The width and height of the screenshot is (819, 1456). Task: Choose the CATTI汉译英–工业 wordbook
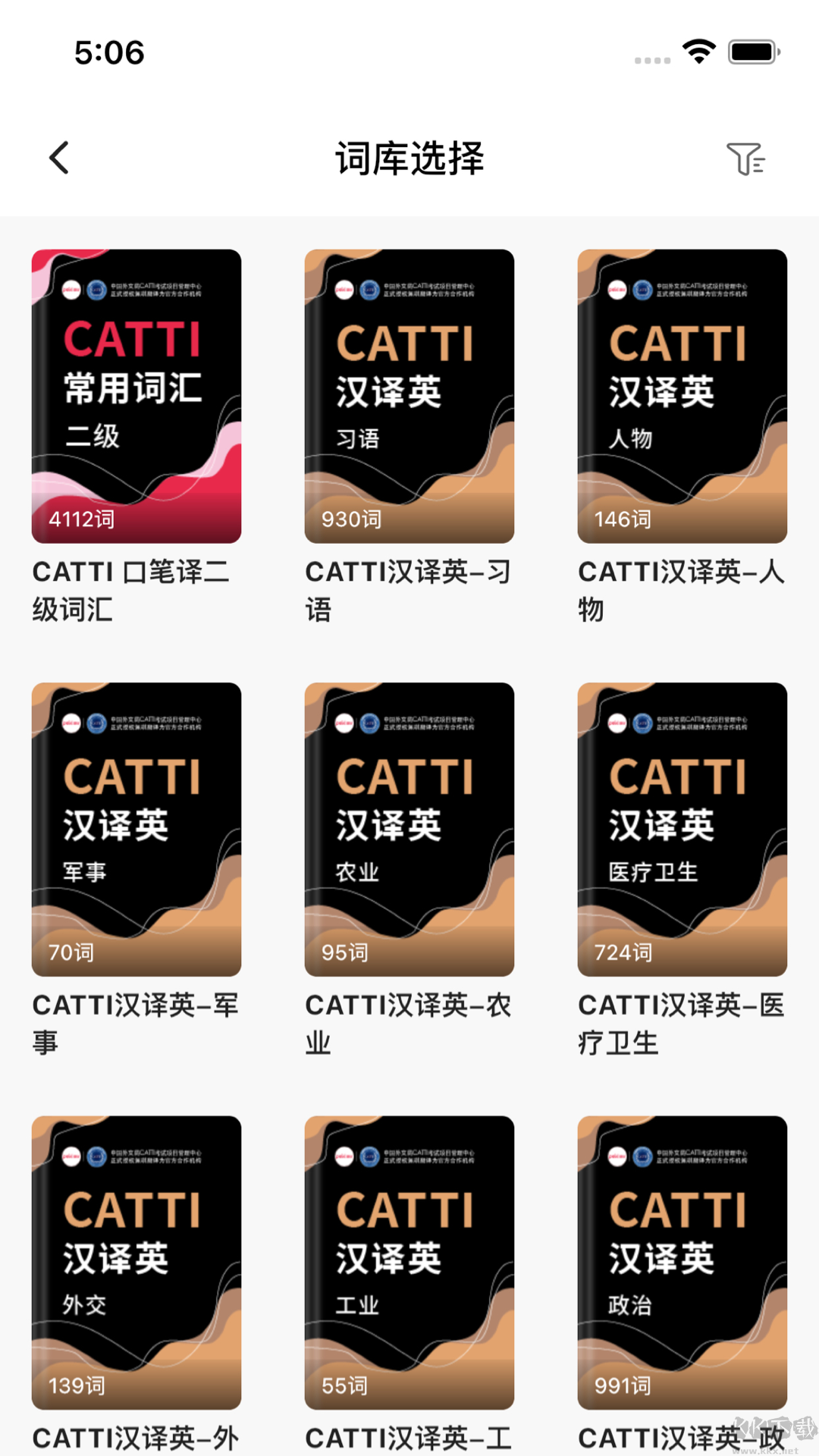tap(409, 1262)
